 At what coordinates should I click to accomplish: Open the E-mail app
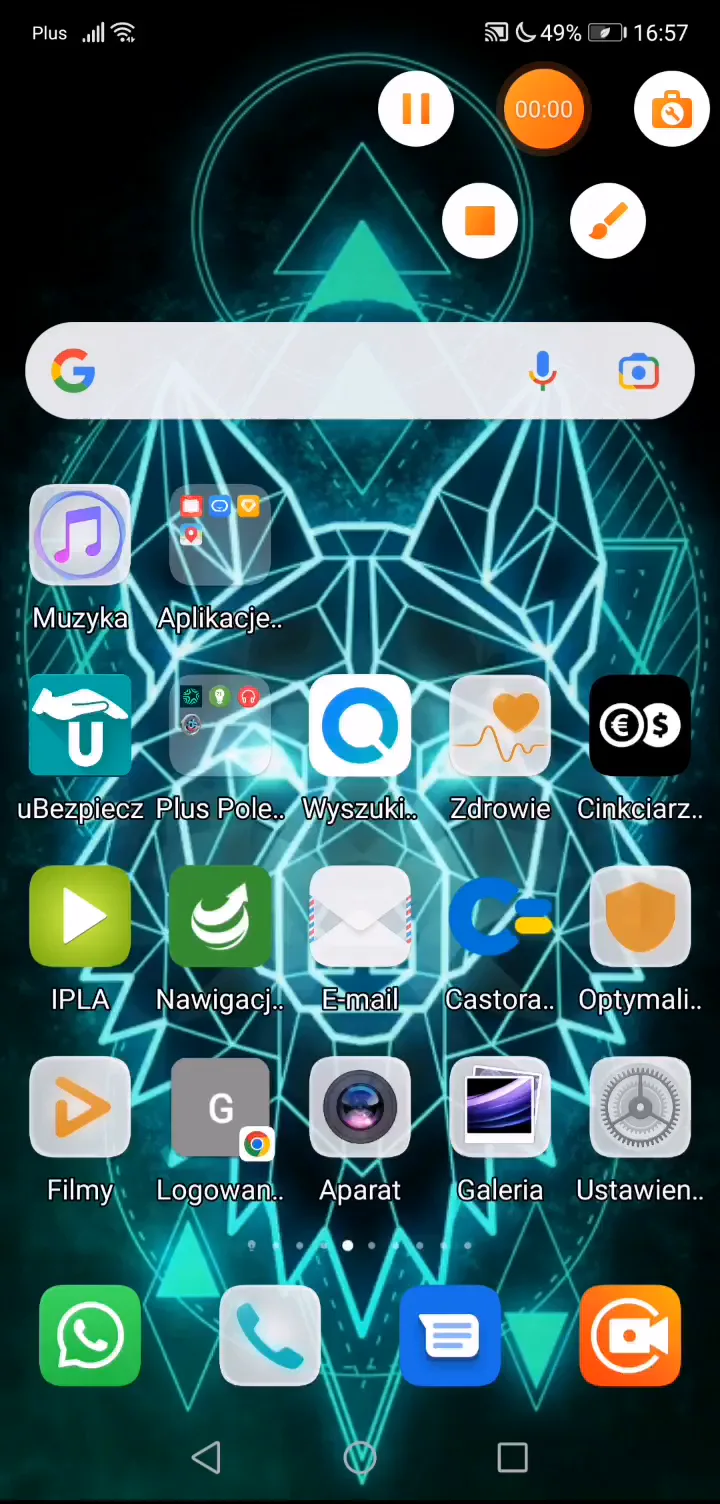coord(360,916)
